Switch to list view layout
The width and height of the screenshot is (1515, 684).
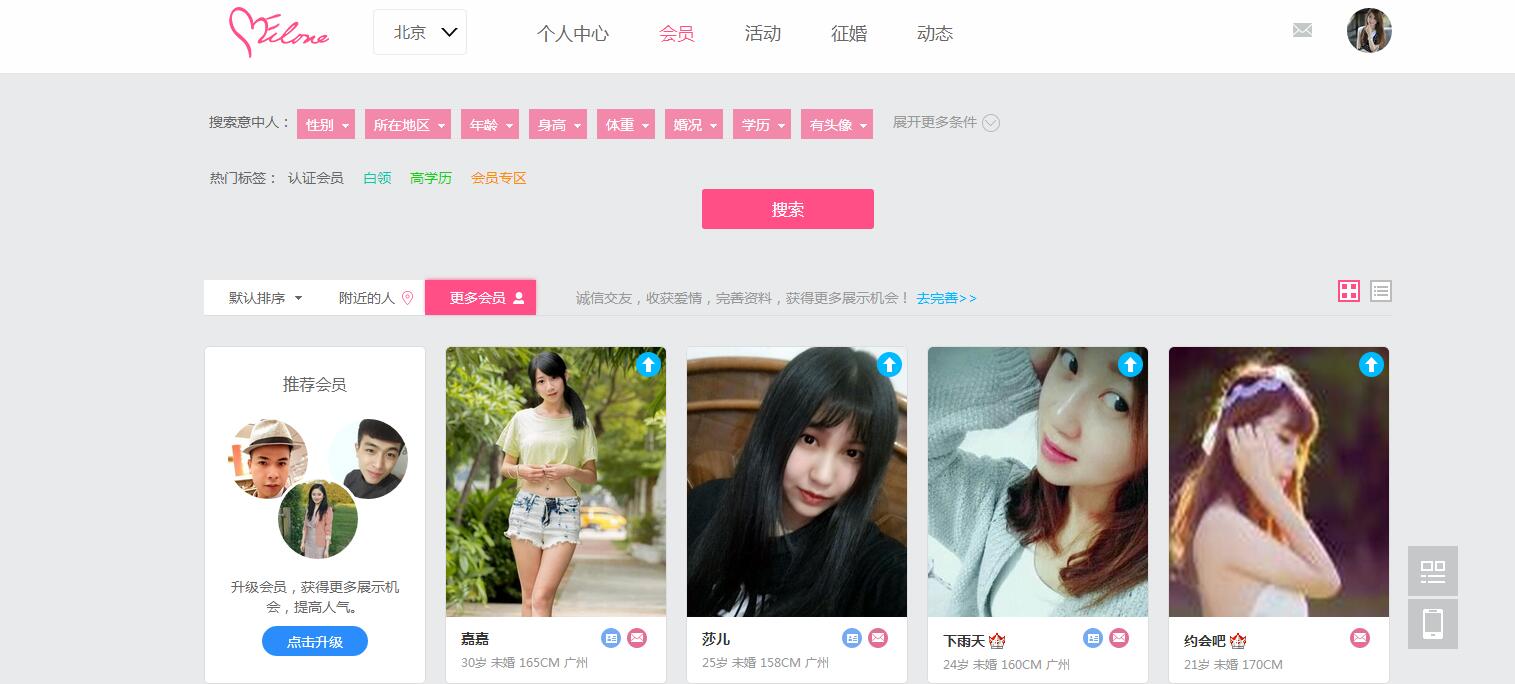tap(1381, 291)
